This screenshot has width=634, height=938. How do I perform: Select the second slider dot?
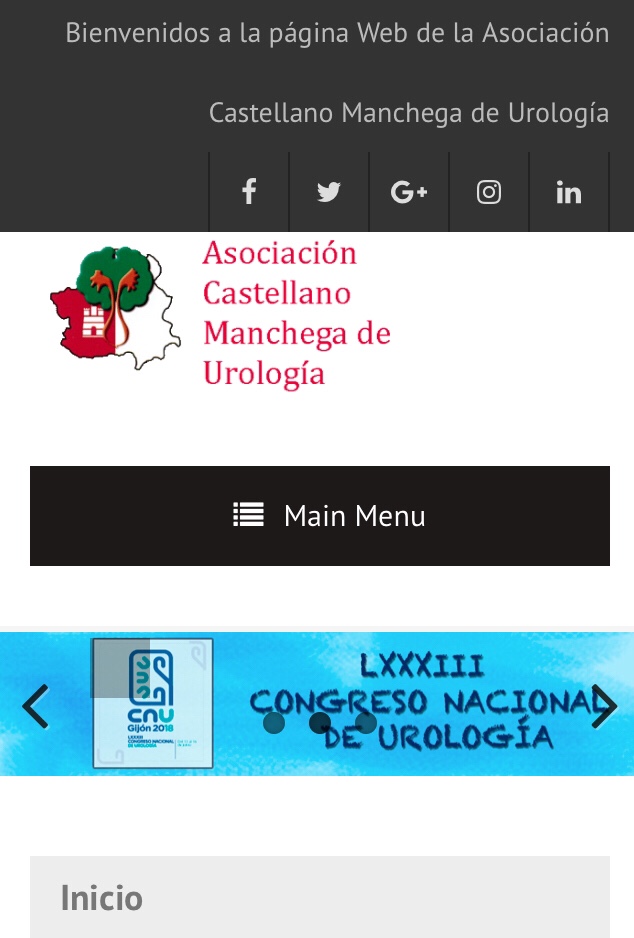point(320,722)
